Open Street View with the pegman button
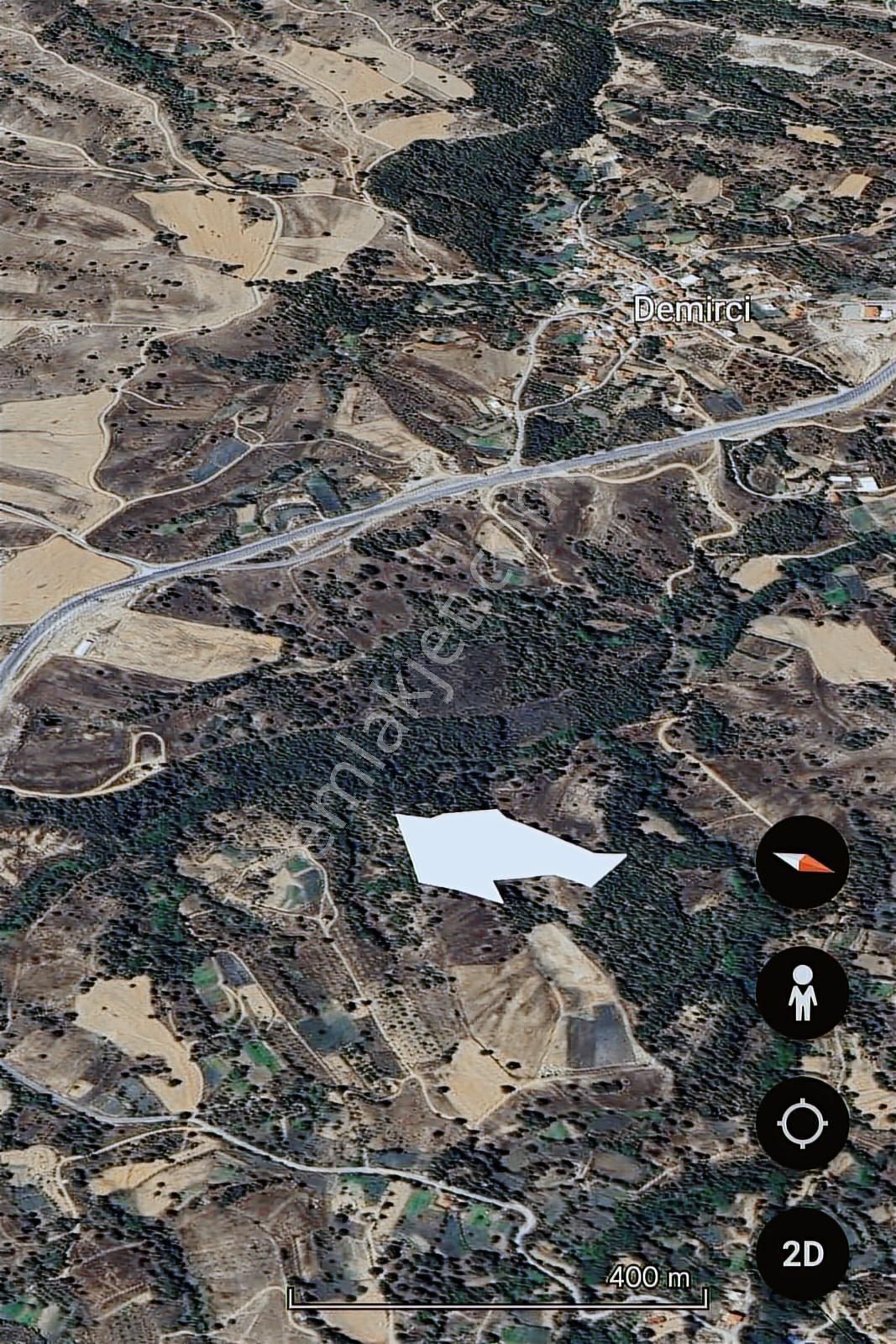This screenshot has height=1344, width=896. point(802,992)
